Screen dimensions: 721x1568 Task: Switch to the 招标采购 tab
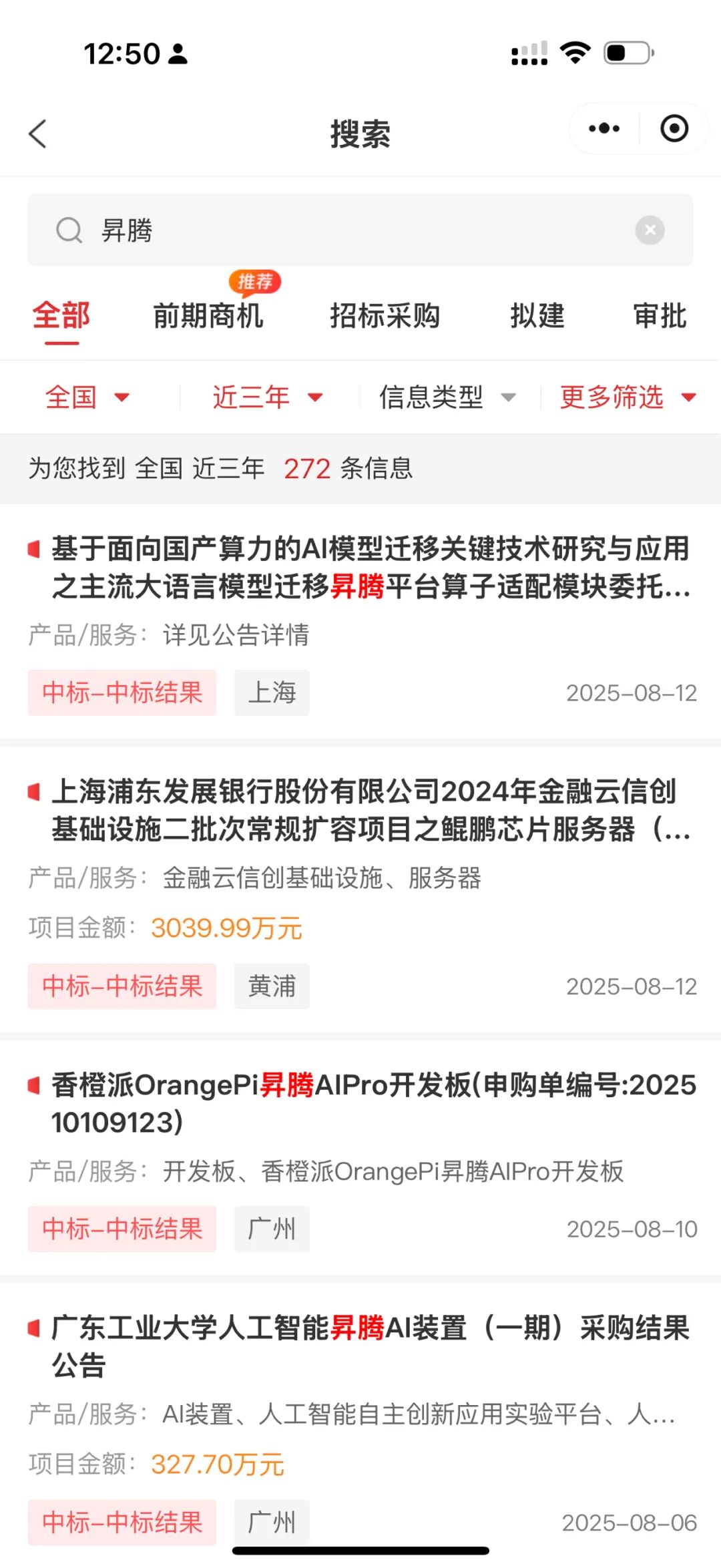click(x=385, y=315)
